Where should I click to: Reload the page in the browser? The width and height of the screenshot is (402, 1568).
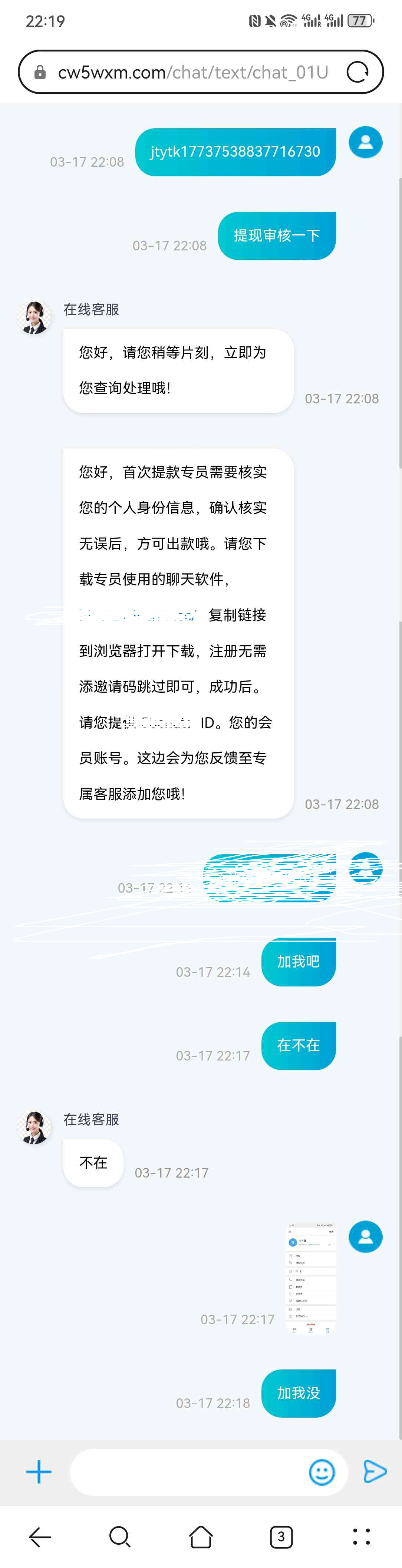[x=357, y=73]
